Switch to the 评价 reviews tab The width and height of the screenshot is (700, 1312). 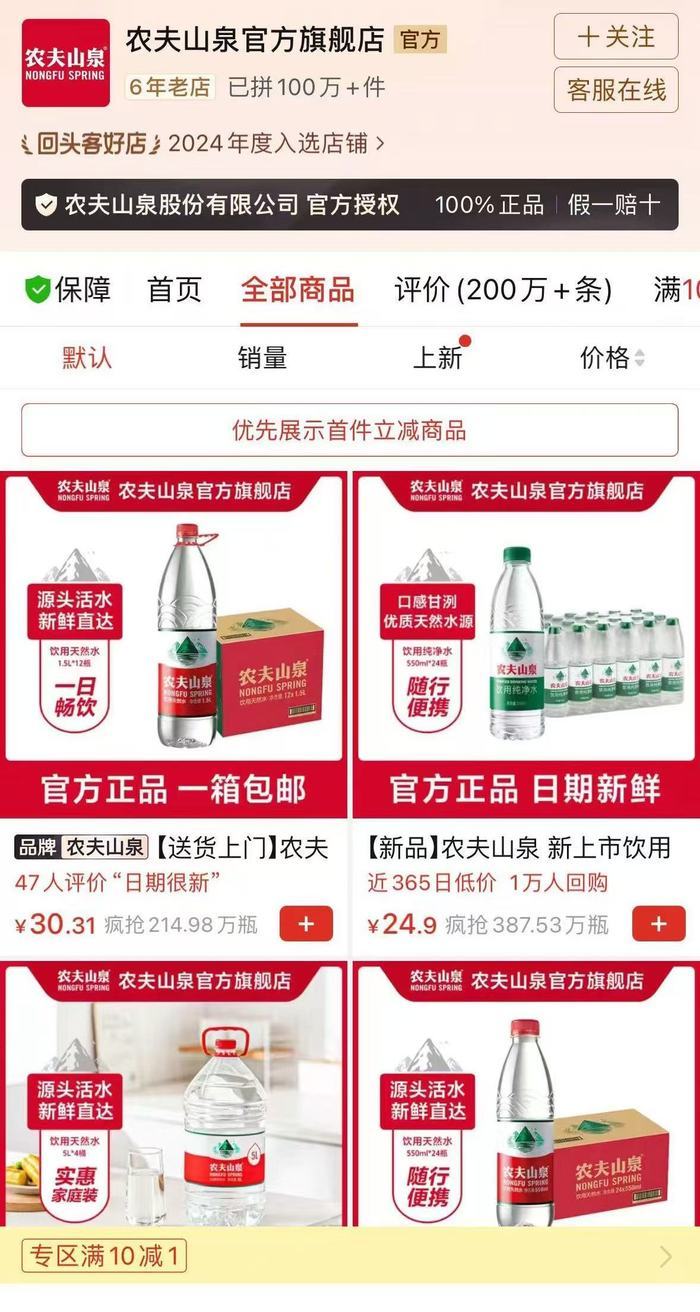[503, 290]
